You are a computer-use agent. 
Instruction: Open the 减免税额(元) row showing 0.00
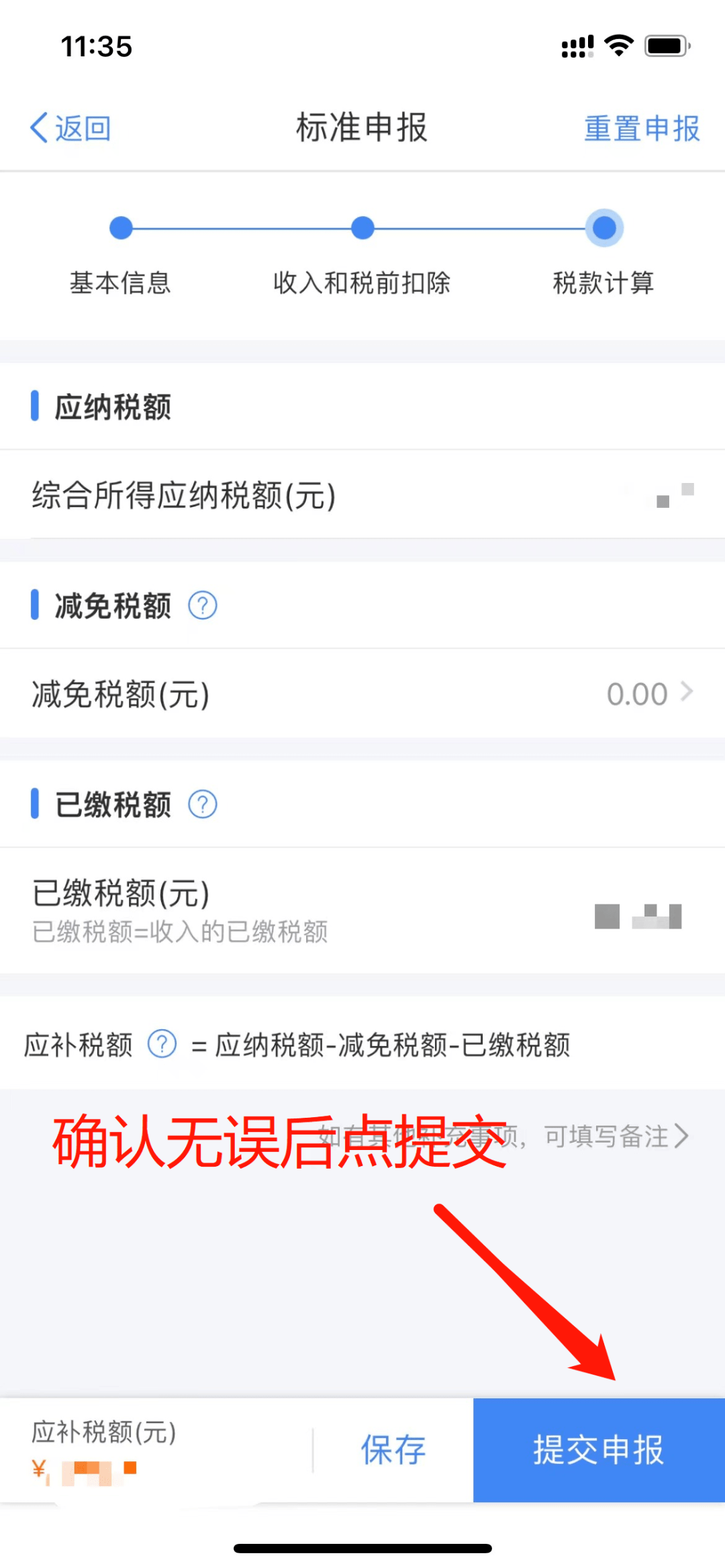tap(362, 694)
